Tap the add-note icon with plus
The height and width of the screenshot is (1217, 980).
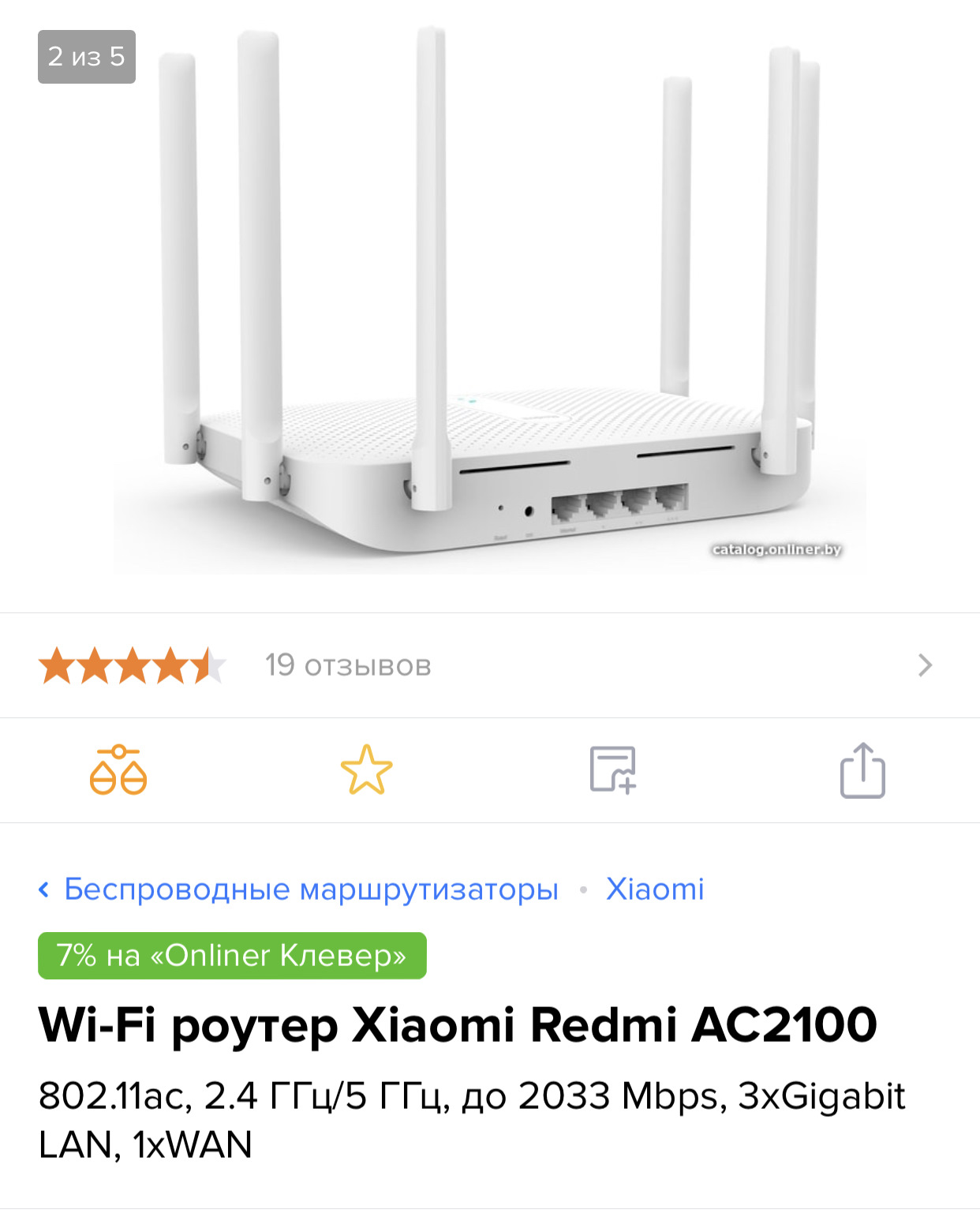coord(613,770)
